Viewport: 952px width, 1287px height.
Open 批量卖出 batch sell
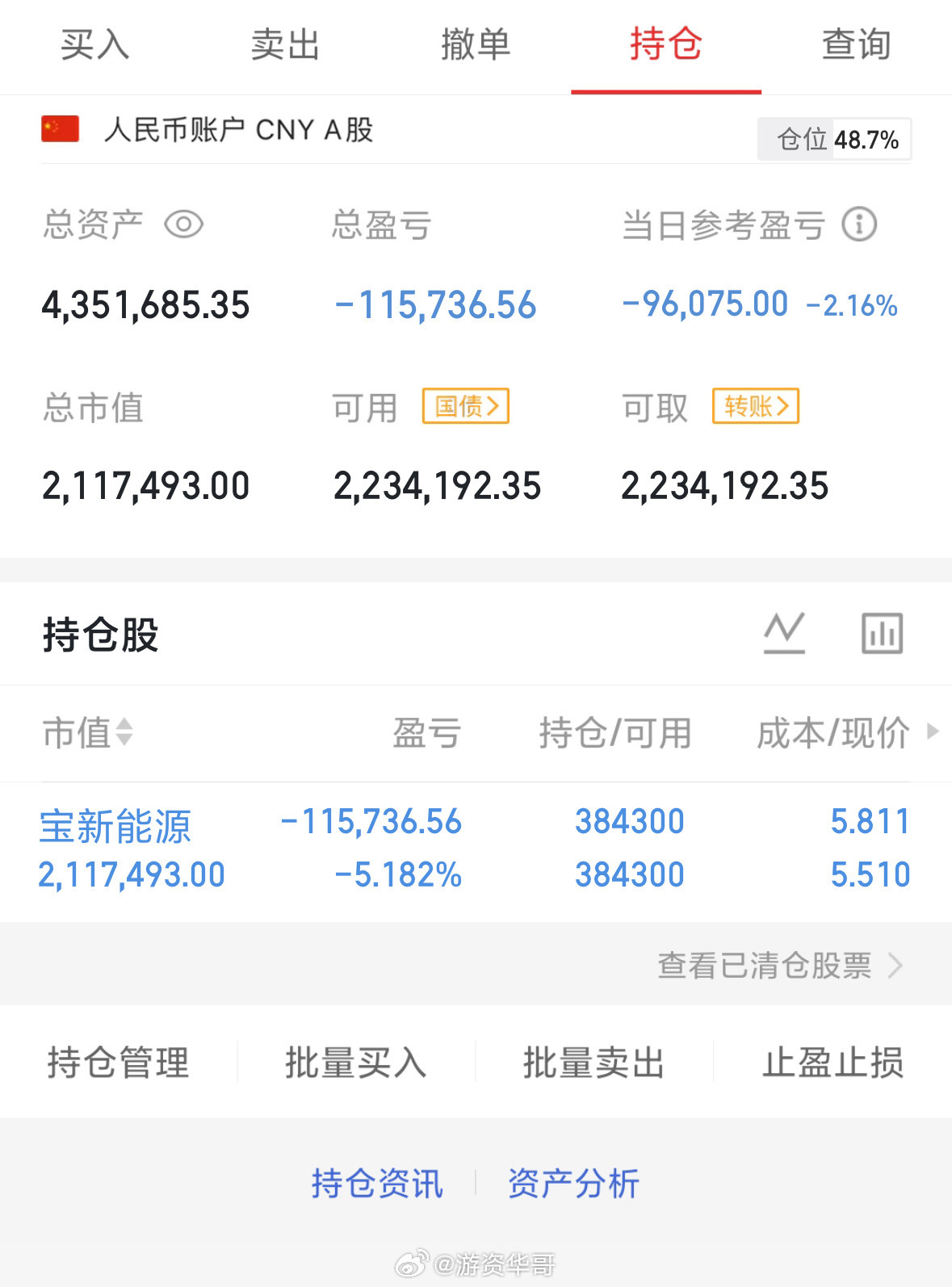(x=594, y=1063)
